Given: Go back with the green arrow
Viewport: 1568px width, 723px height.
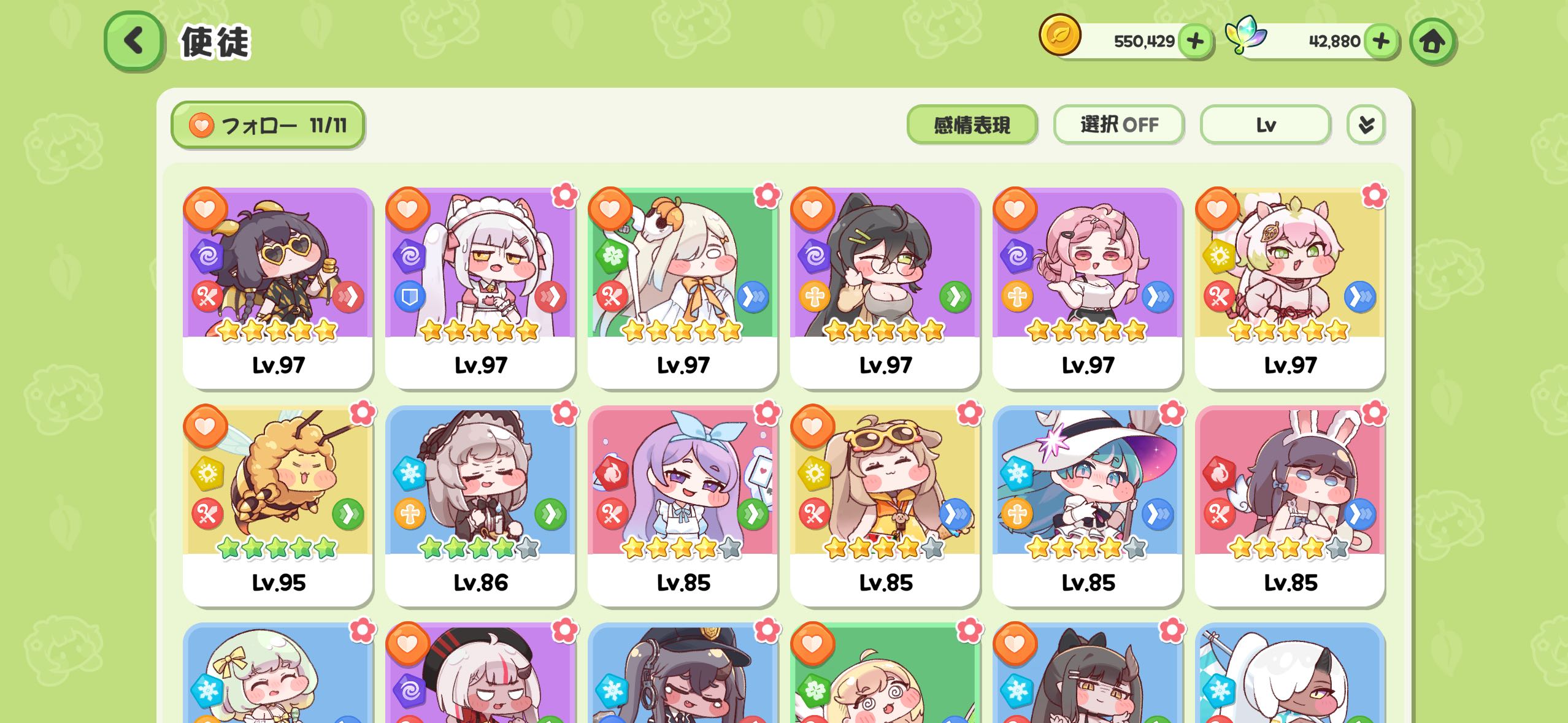Looking at the screenshot, I should [134, 41].
